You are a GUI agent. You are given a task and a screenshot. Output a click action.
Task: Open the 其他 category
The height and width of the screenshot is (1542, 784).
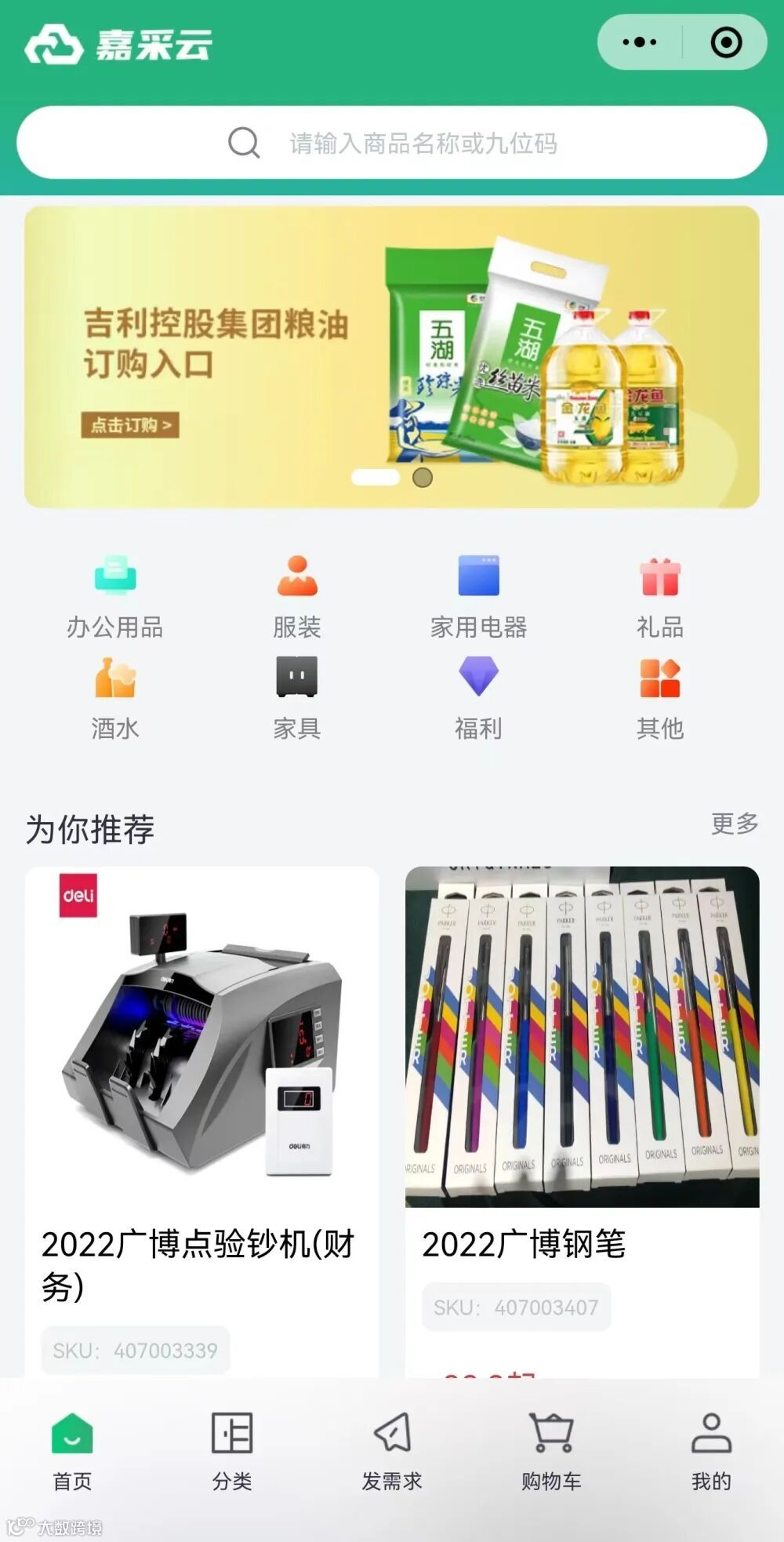click(x=660, y=699)
